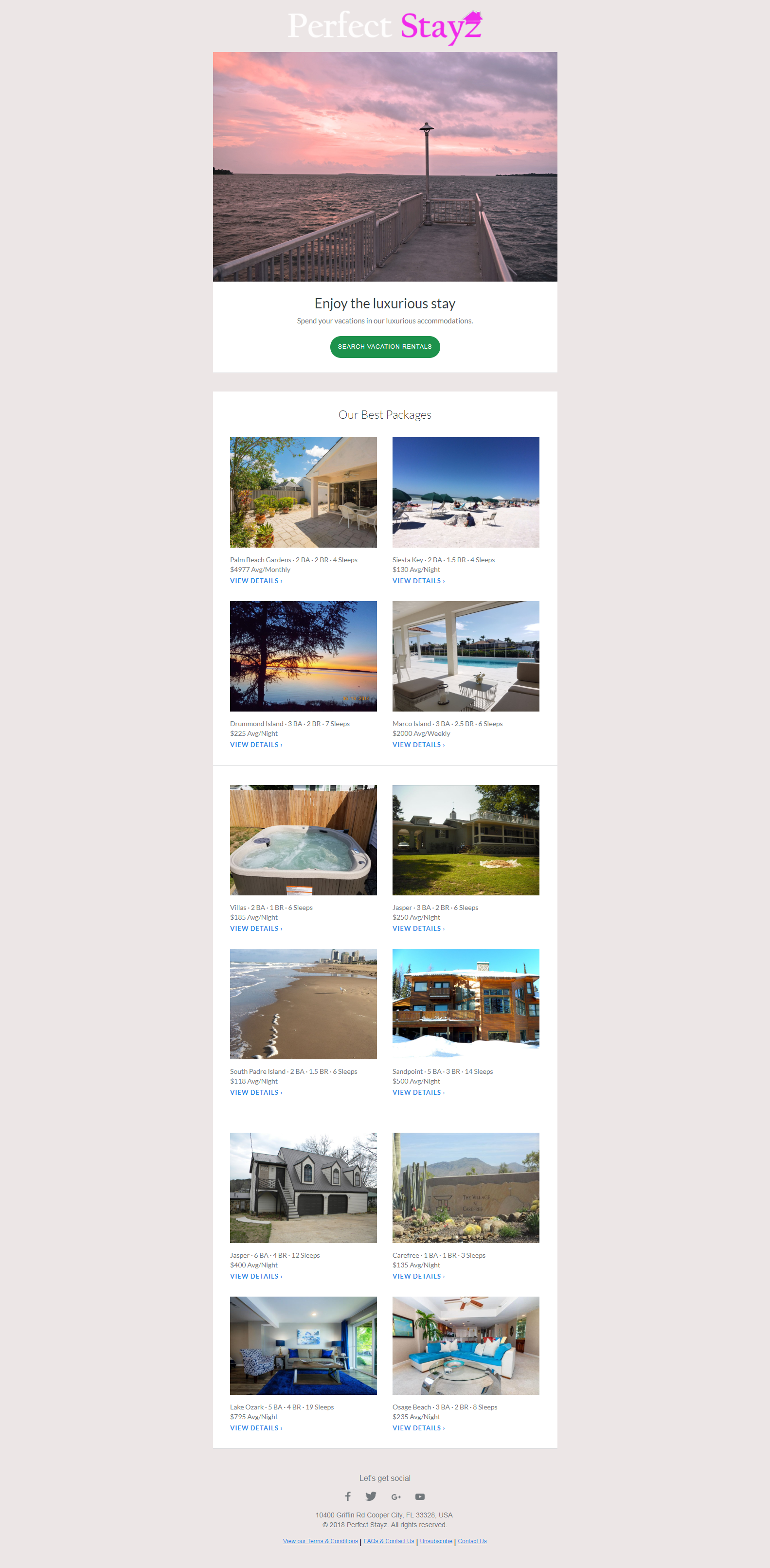Select View Details under Carefree
This screenshot has height=1568, width=770.
418,1276
